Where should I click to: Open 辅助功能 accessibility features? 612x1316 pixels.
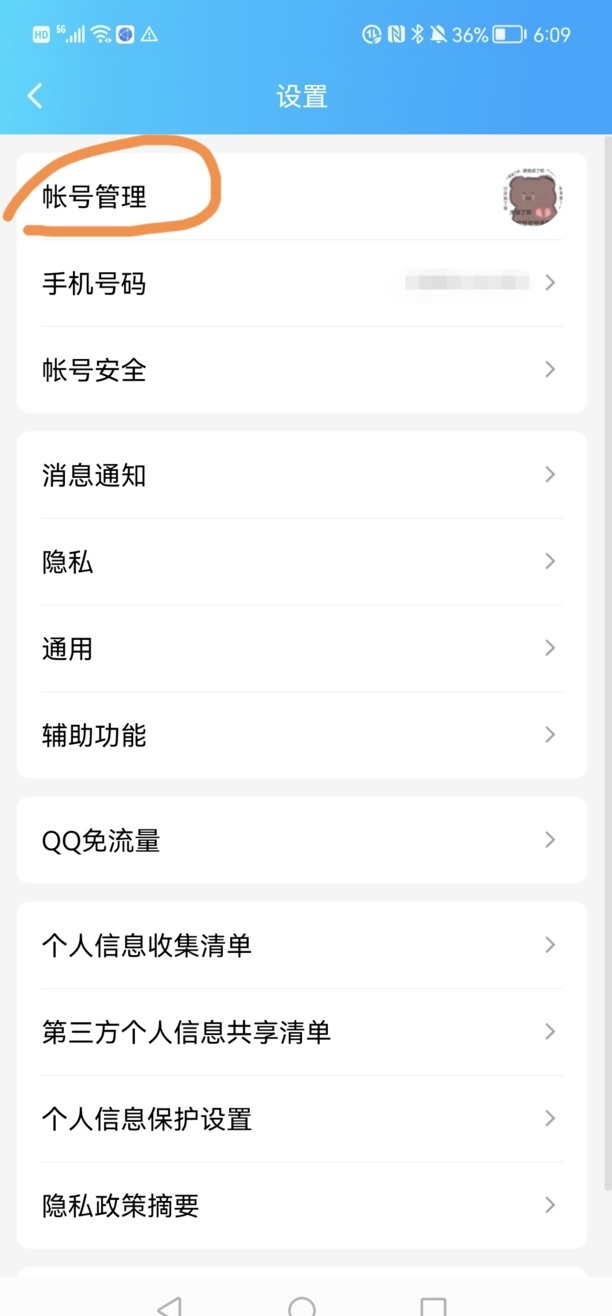[x=300, y=735]
